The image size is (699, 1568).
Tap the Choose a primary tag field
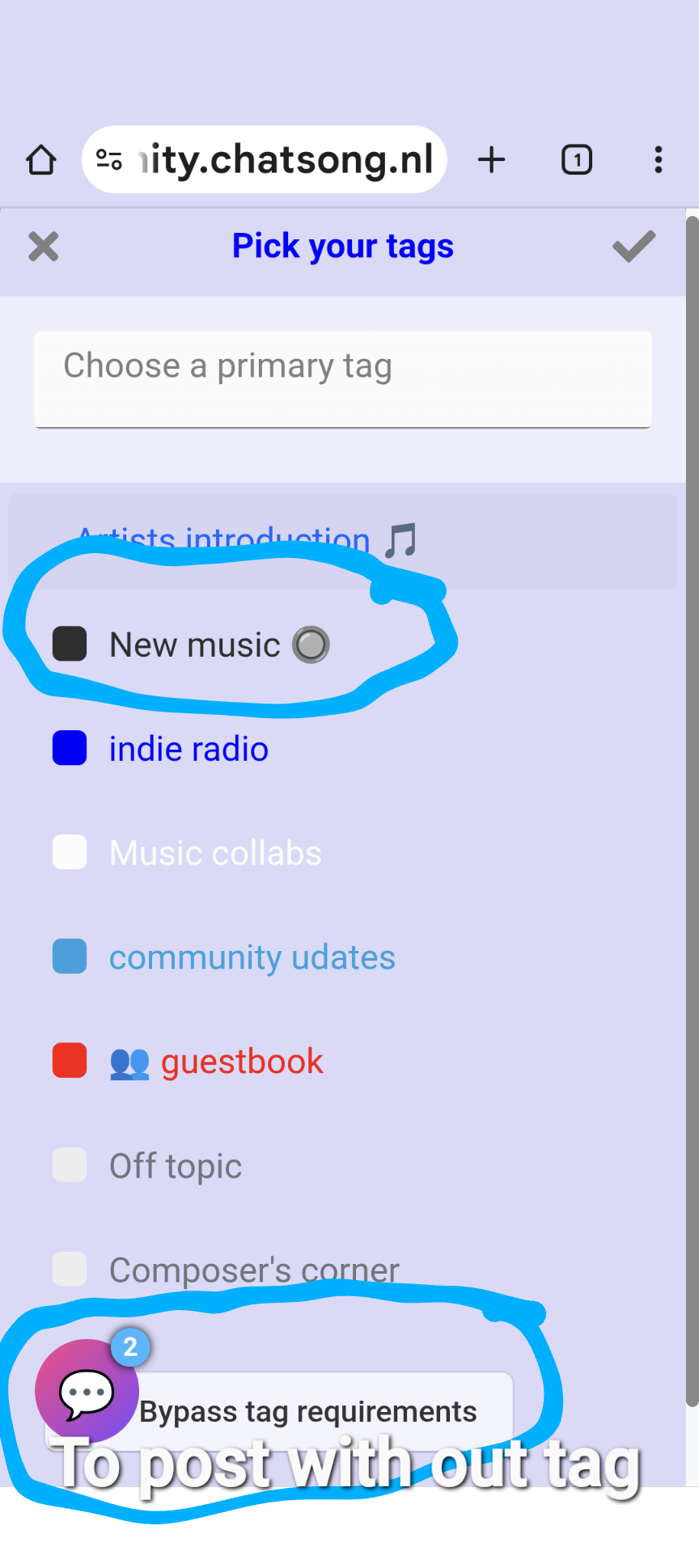tap(342, 378)
